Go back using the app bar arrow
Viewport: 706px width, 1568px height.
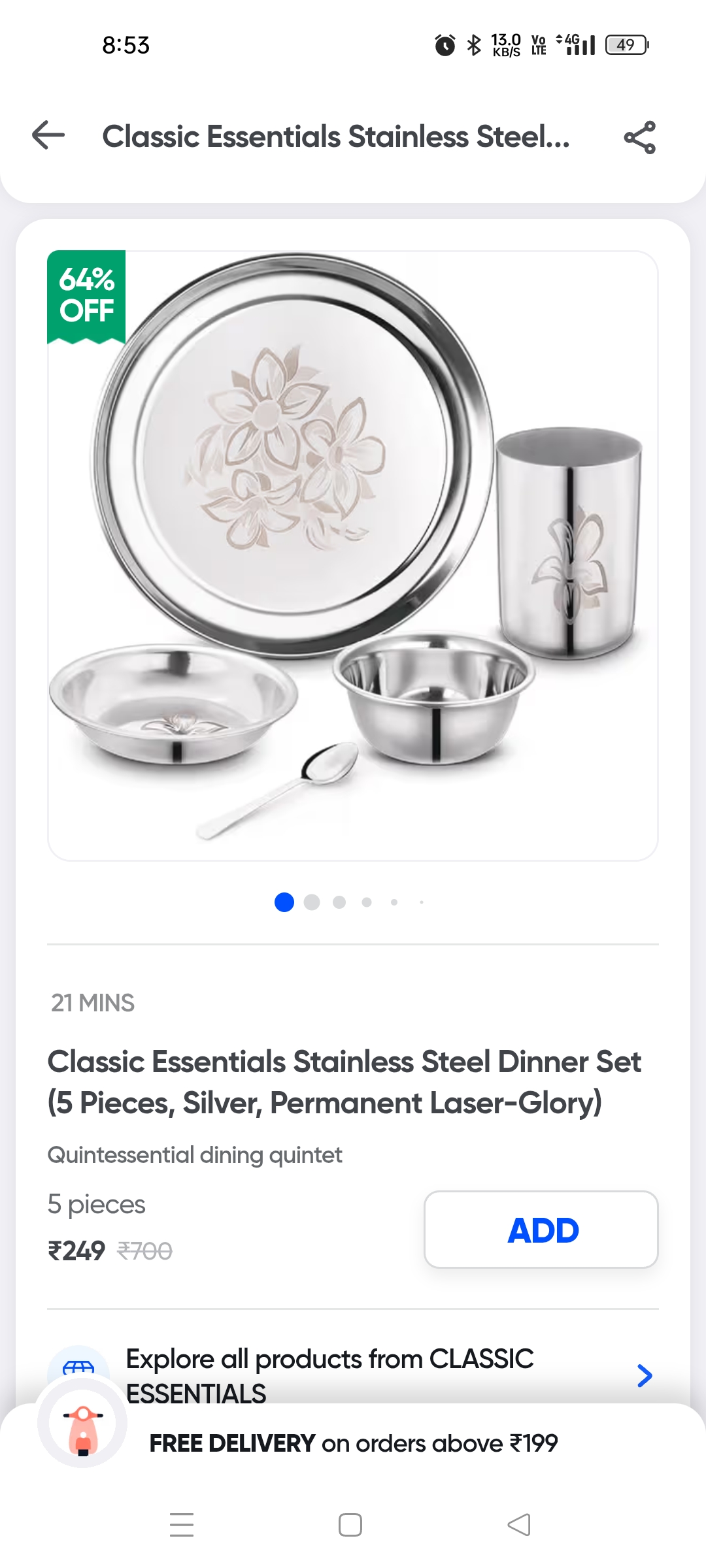49,136
